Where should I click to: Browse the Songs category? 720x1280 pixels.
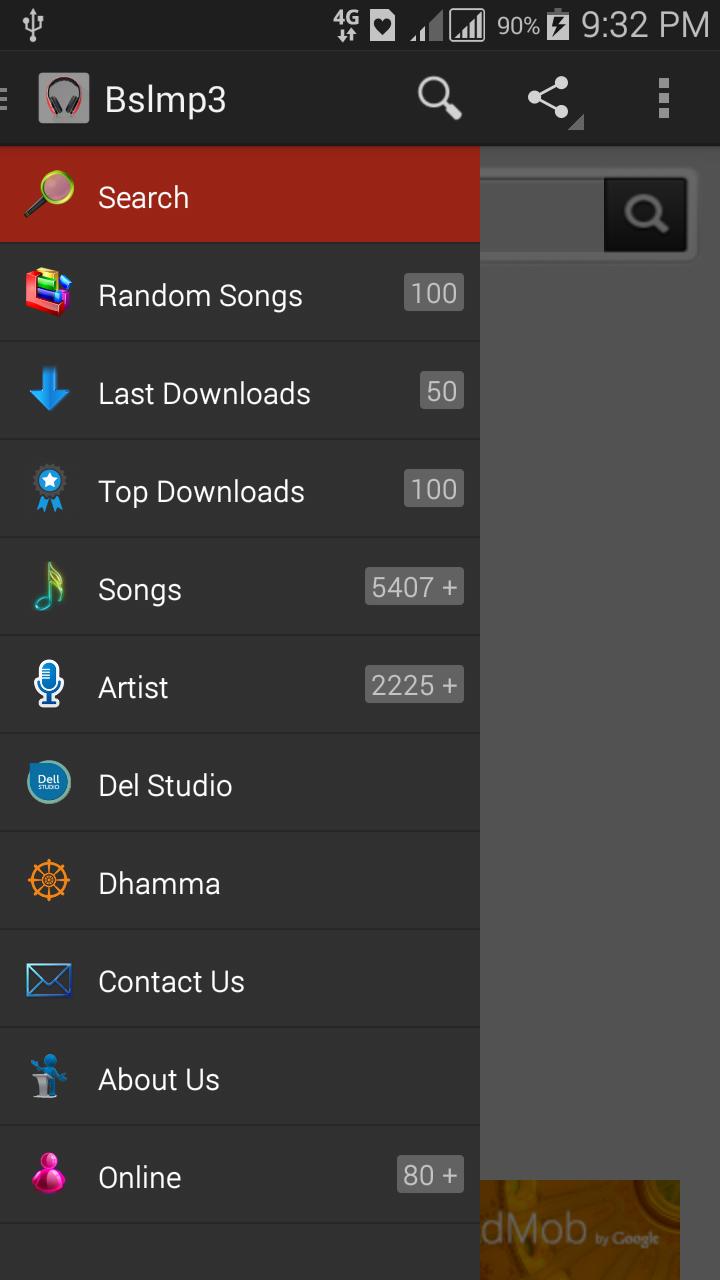point(240,589)
